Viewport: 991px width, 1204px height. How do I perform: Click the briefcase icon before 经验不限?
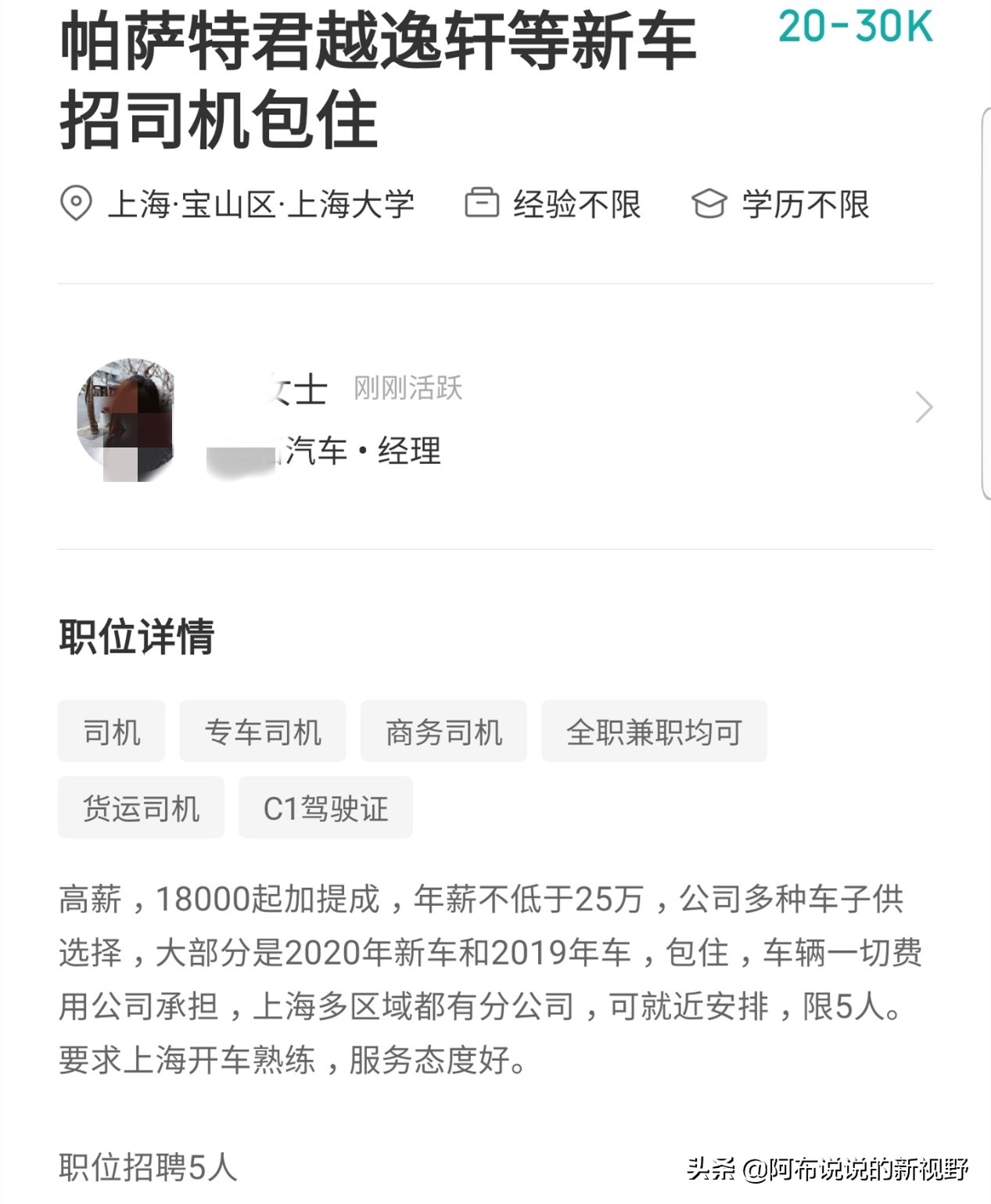pyautogui.click(x=484, y=203)
